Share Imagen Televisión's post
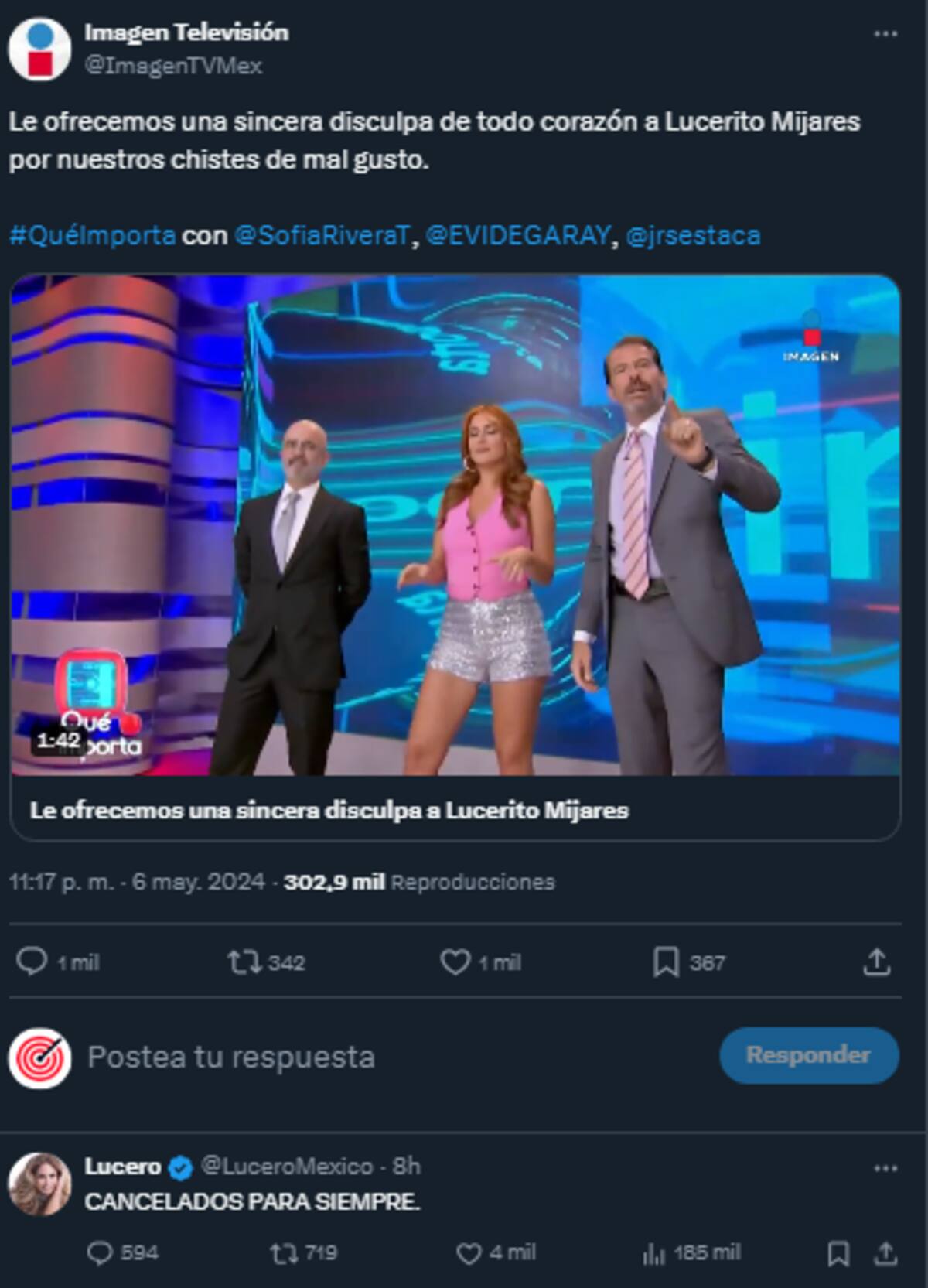Image resolution: width=928 pixels, height=1288 pixels. pos(876,962)
